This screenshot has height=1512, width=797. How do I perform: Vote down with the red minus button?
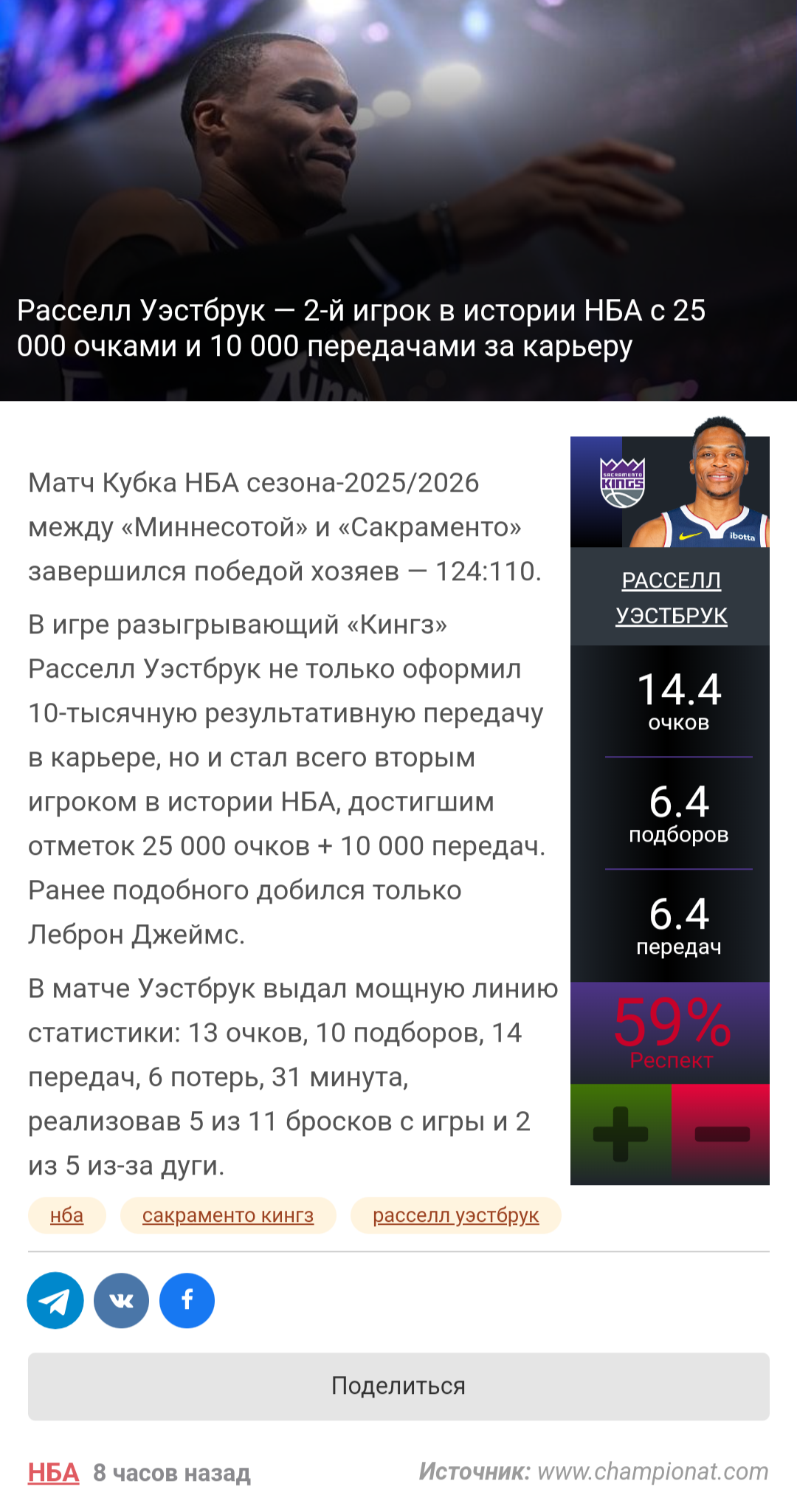coord(722,1134)
